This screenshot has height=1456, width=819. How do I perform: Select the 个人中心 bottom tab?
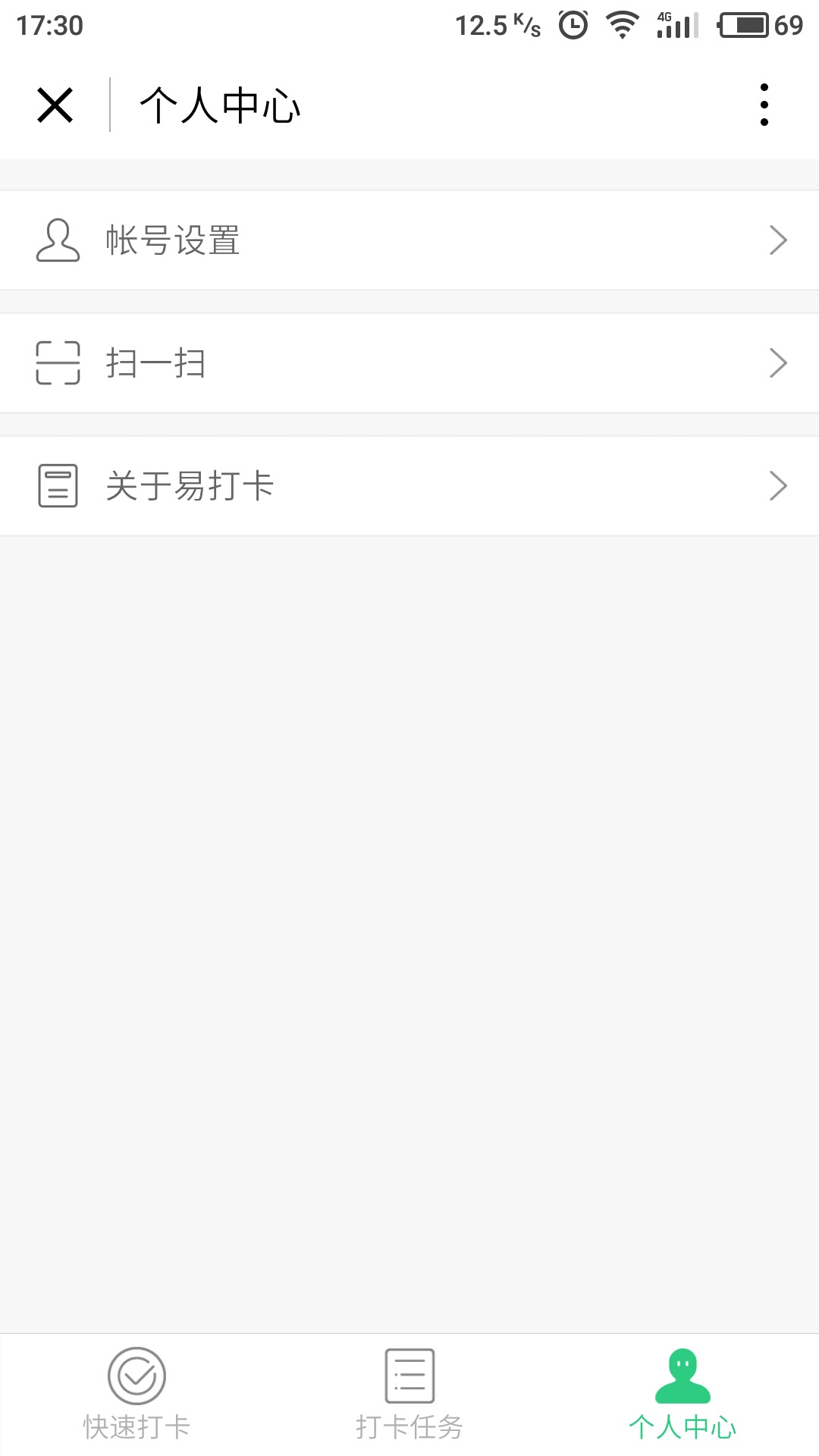682,1394
